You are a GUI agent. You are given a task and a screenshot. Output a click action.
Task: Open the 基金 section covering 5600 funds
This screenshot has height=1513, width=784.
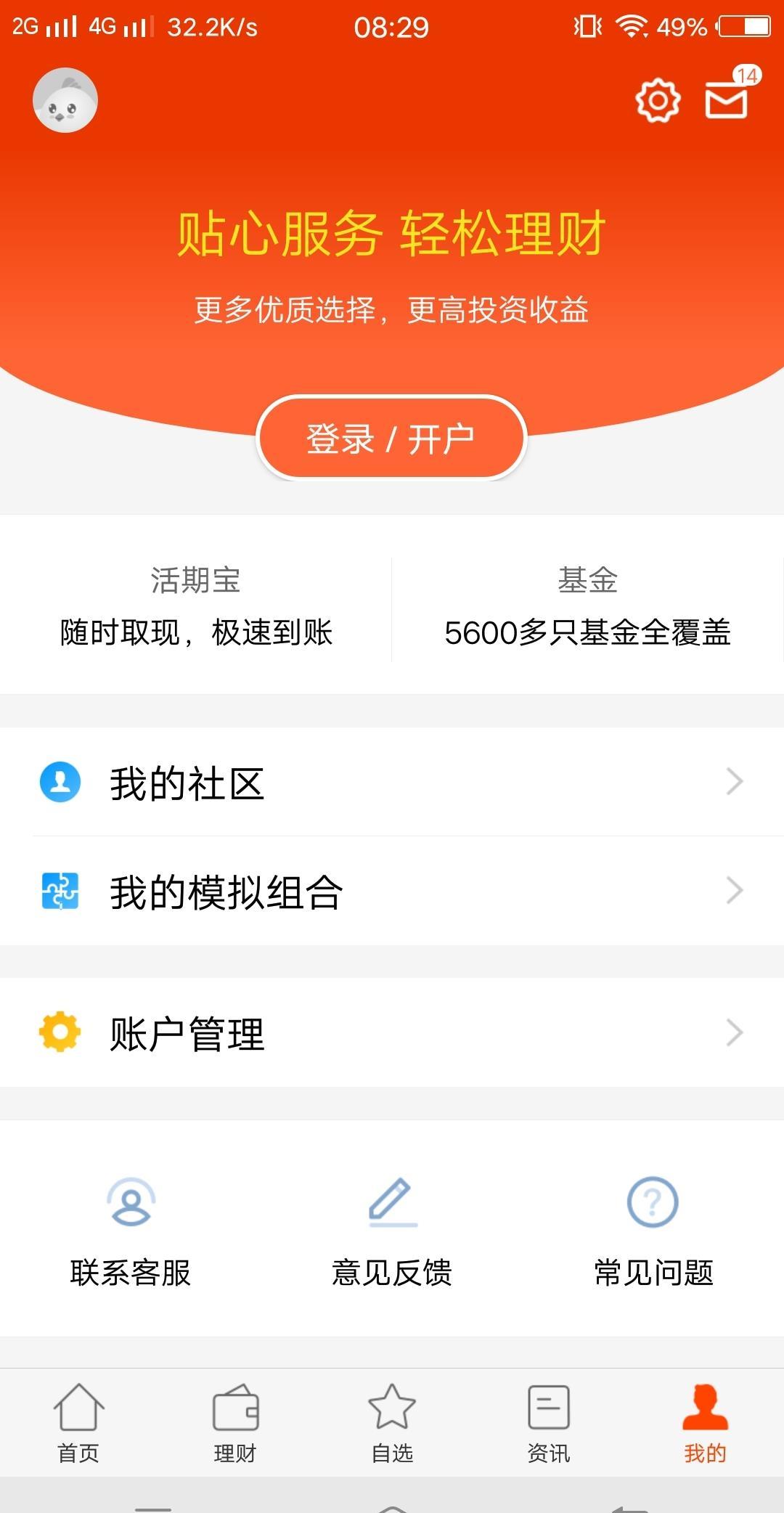(x=588, y=606)
